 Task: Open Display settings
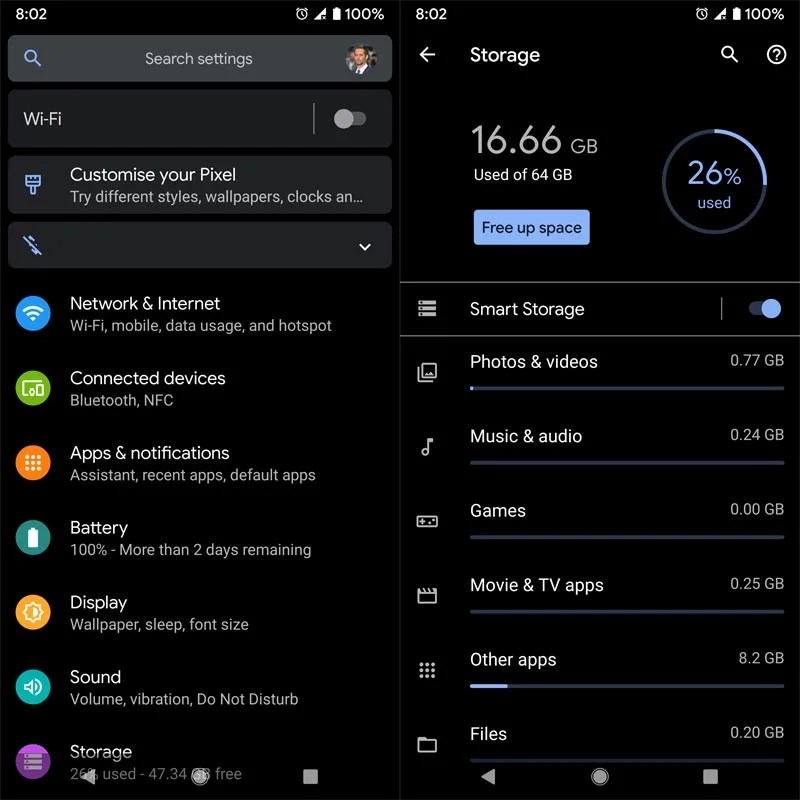pyautogui.click(x=200, y=613)
